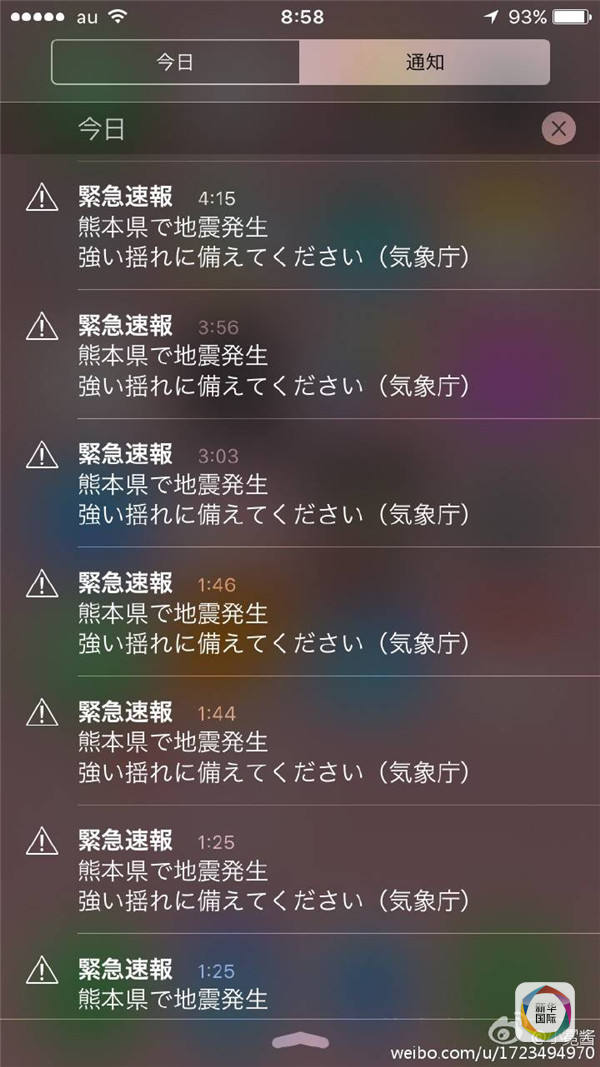Clear today's notifications with the X button
The height and width of the screenshot is (1067, 600).
pos(558,128)
